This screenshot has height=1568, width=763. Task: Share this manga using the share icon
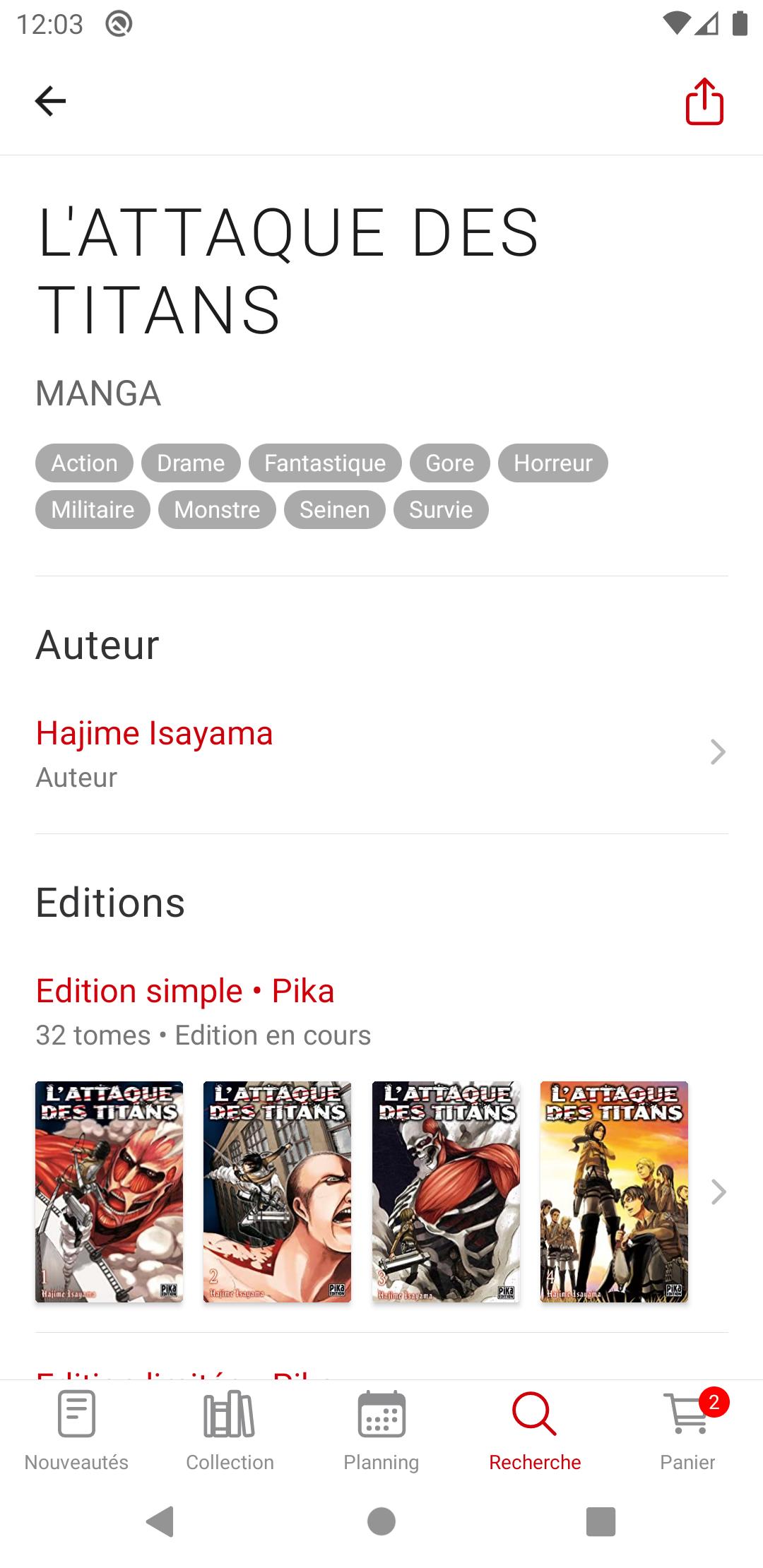point(704,102)
